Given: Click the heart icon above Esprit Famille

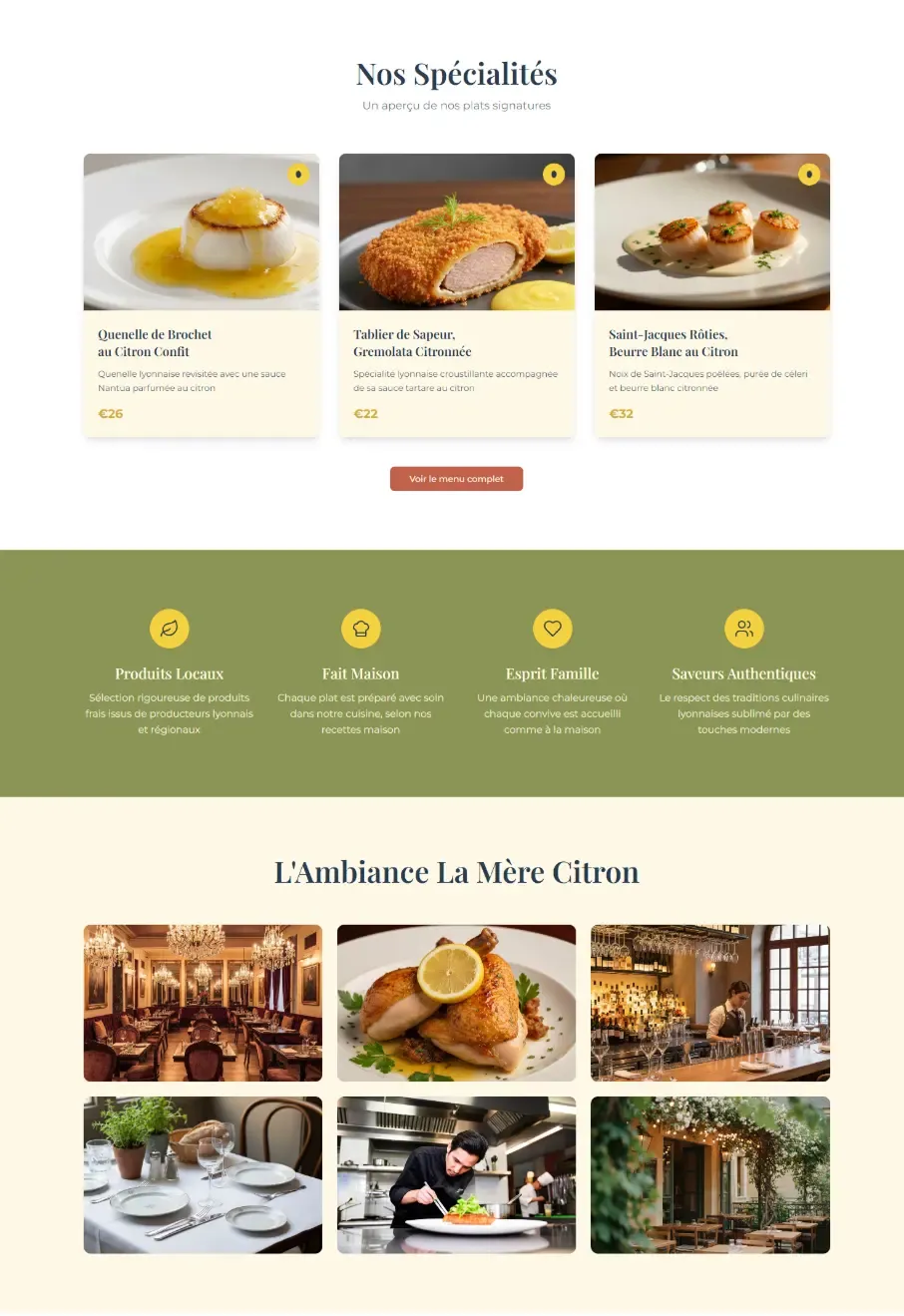Looking at the screenshot, I should tap(552, 628).
